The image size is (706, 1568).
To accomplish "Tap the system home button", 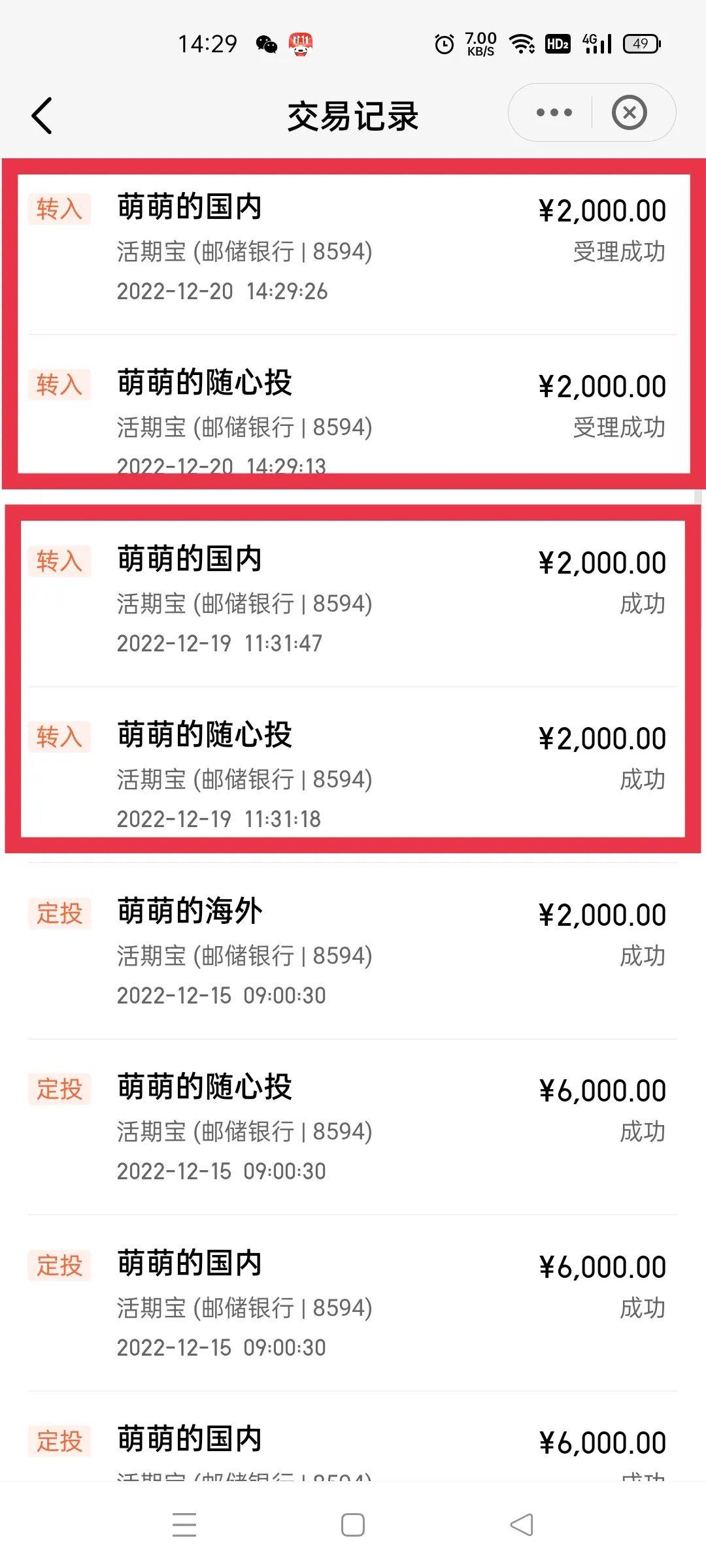I will point(353,1525).
